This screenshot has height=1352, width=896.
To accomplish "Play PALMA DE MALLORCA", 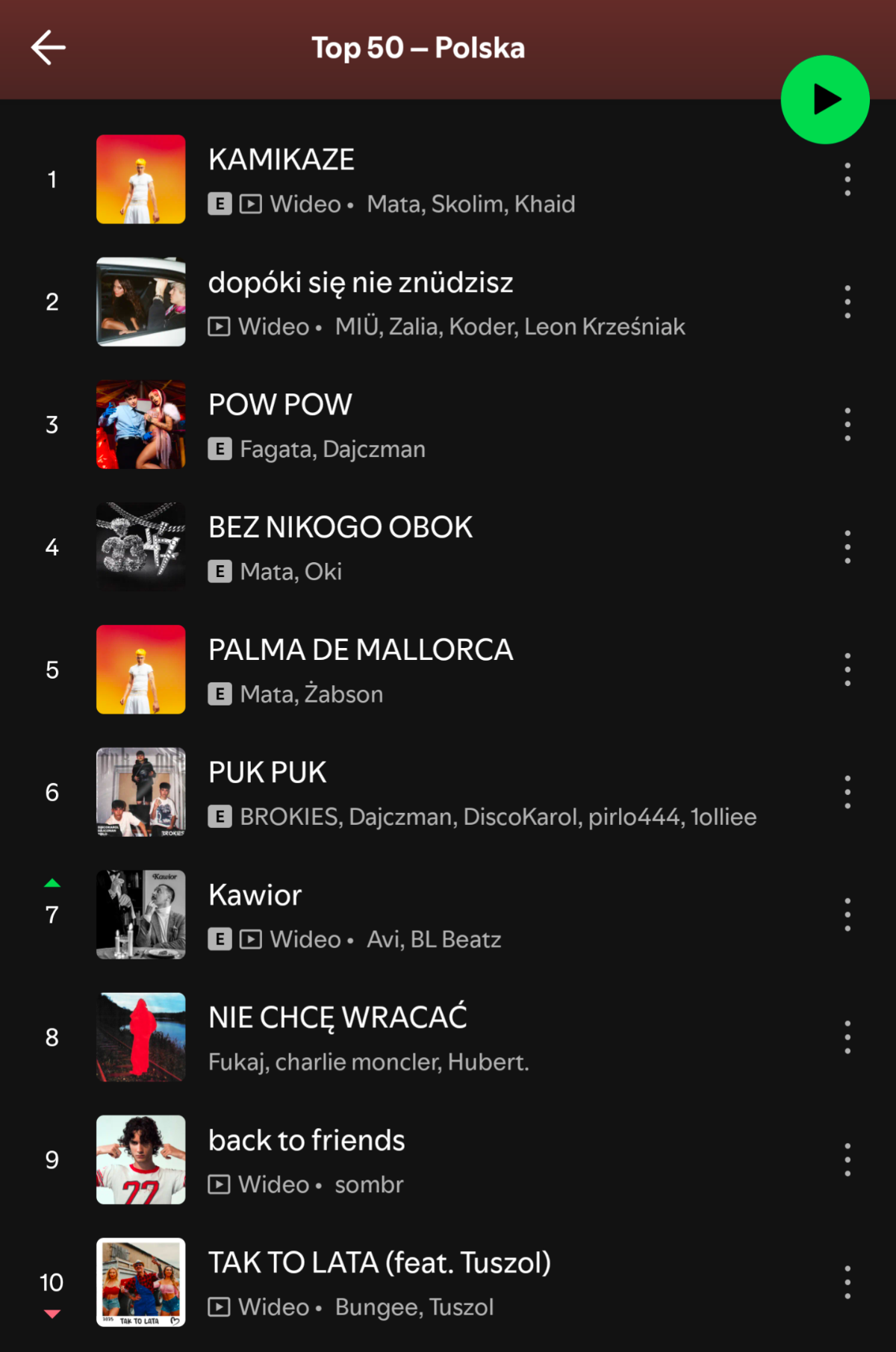I will pos(360,650).
